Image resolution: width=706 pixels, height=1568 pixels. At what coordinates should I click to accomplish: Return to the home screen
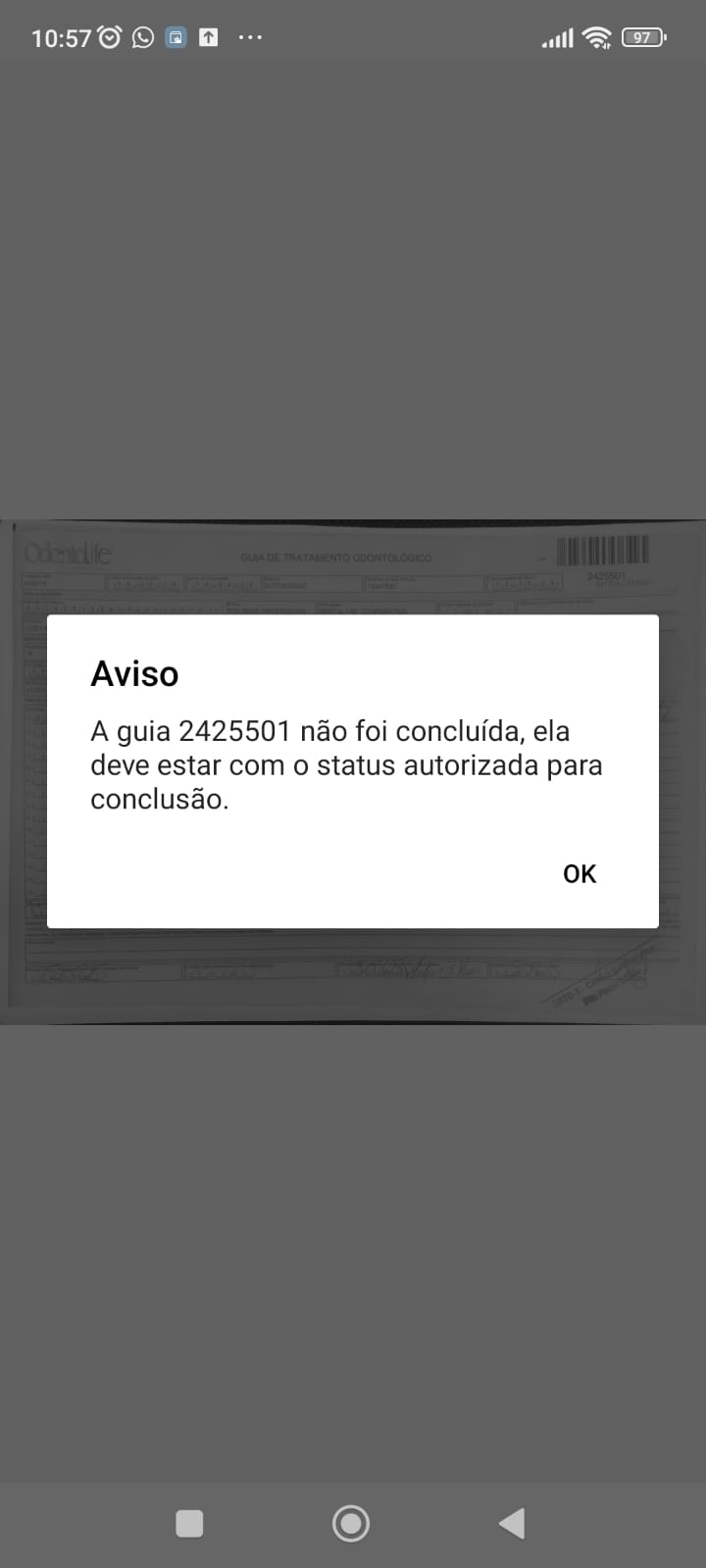(351, 1523)
